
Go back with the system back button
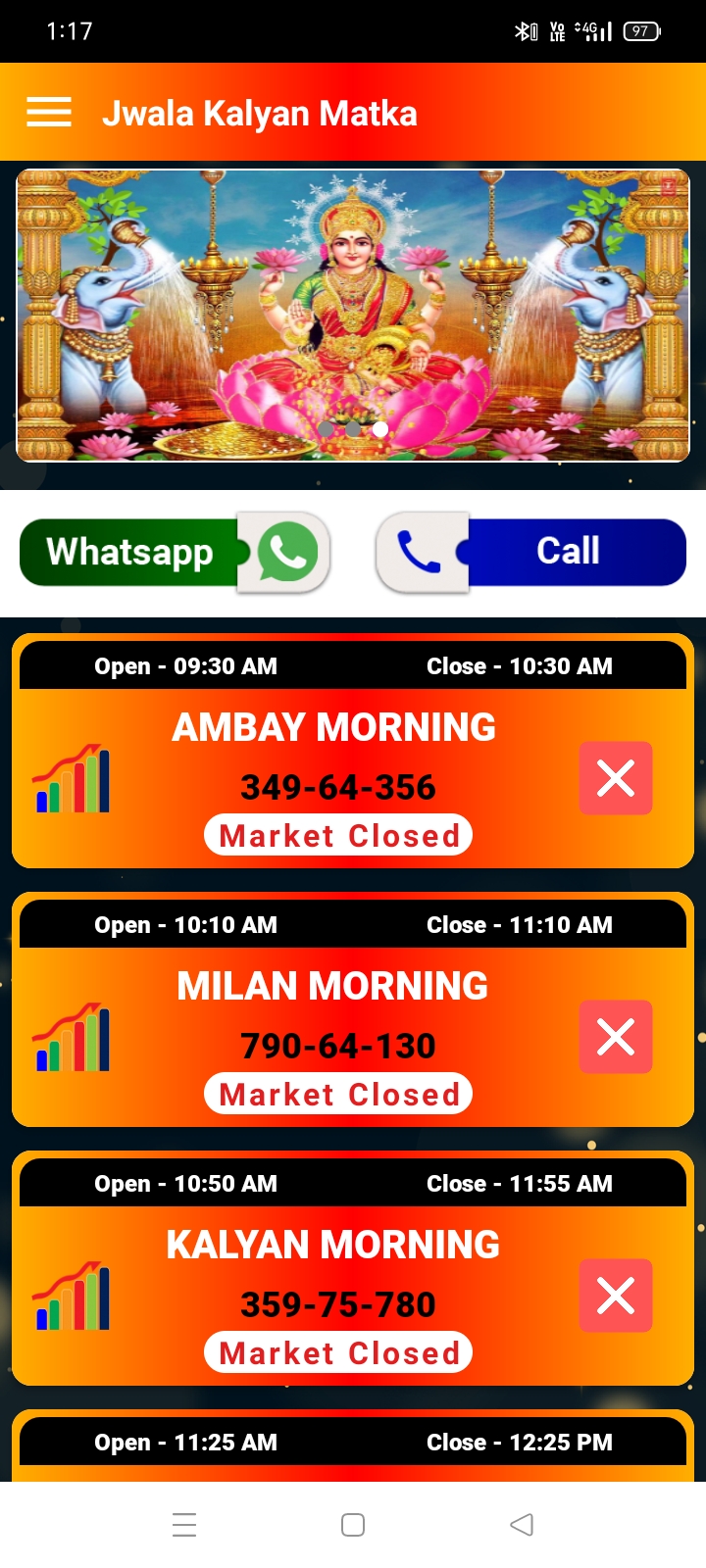522,1524
